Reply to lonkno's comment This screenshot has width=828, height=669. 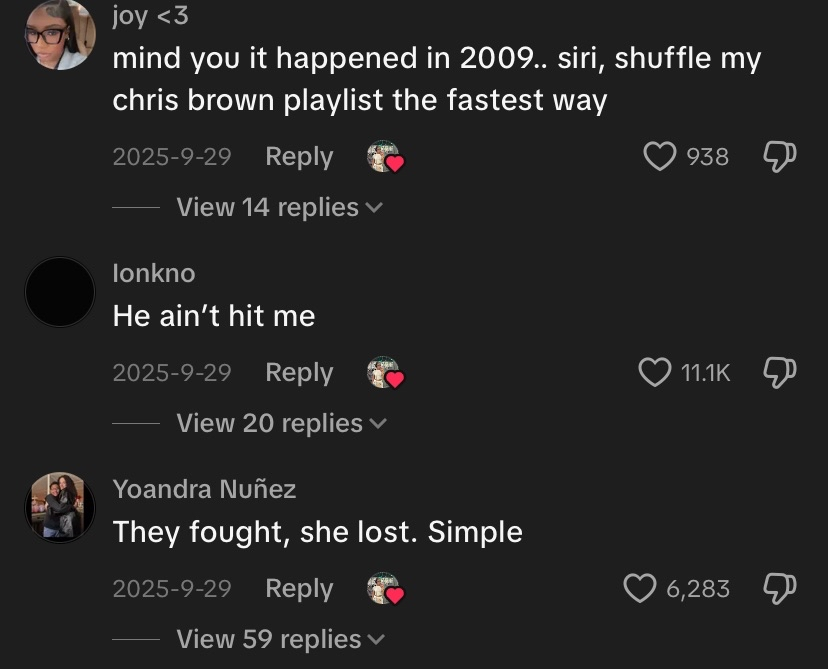pos(299,373)
